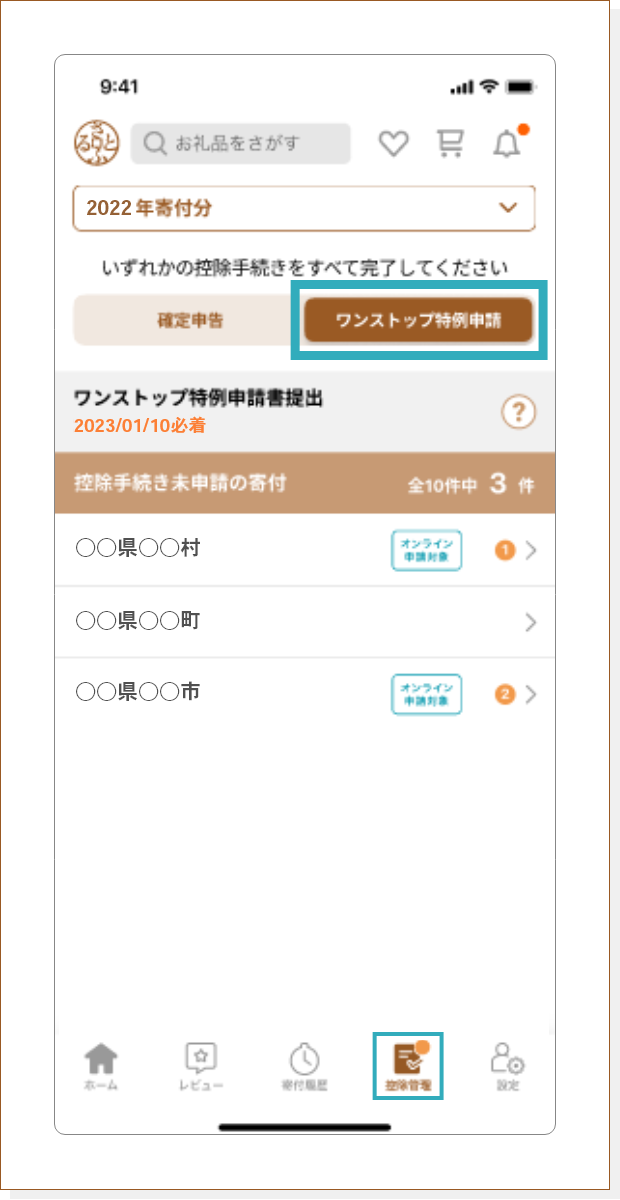
Task: Open the ○○県○○村 donation row
Action: click(x=304, y=549)
